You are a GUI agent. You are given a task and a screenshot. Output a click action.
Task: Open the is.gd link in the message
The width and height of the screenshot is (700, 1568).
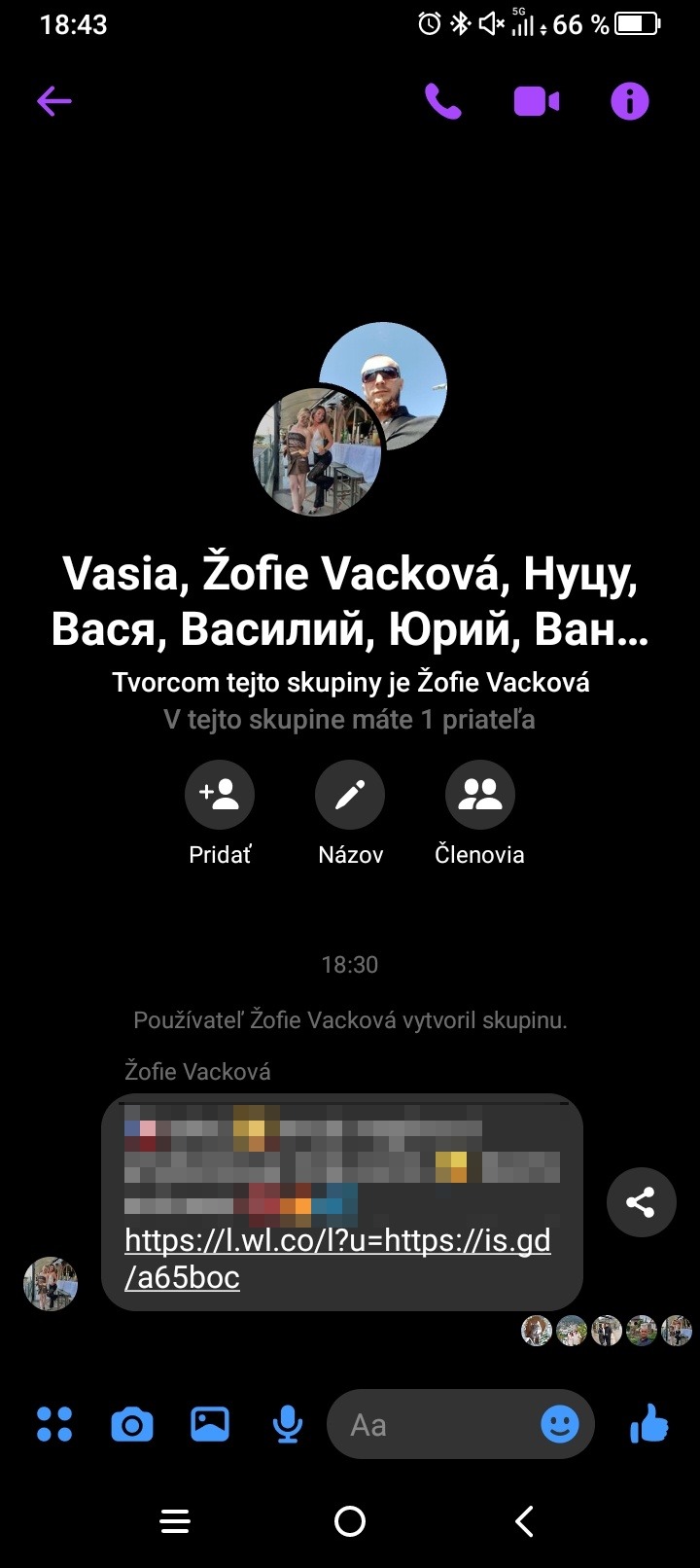click(337, 1258)
